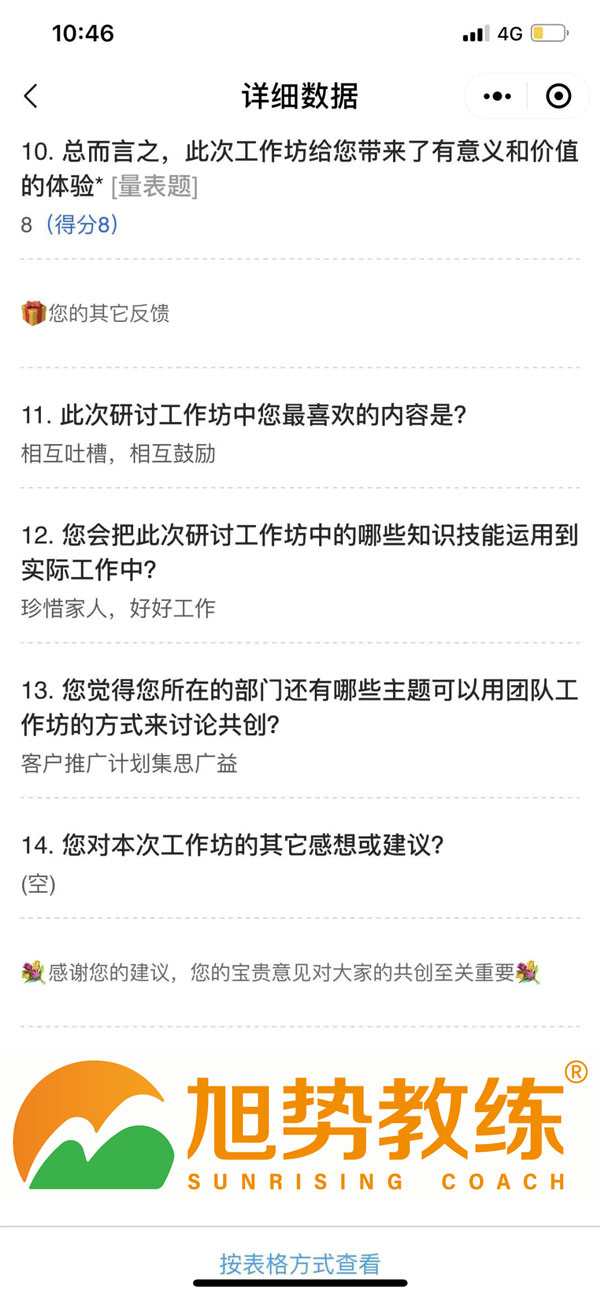Go back using the top-left arrow

coord(31,96)
